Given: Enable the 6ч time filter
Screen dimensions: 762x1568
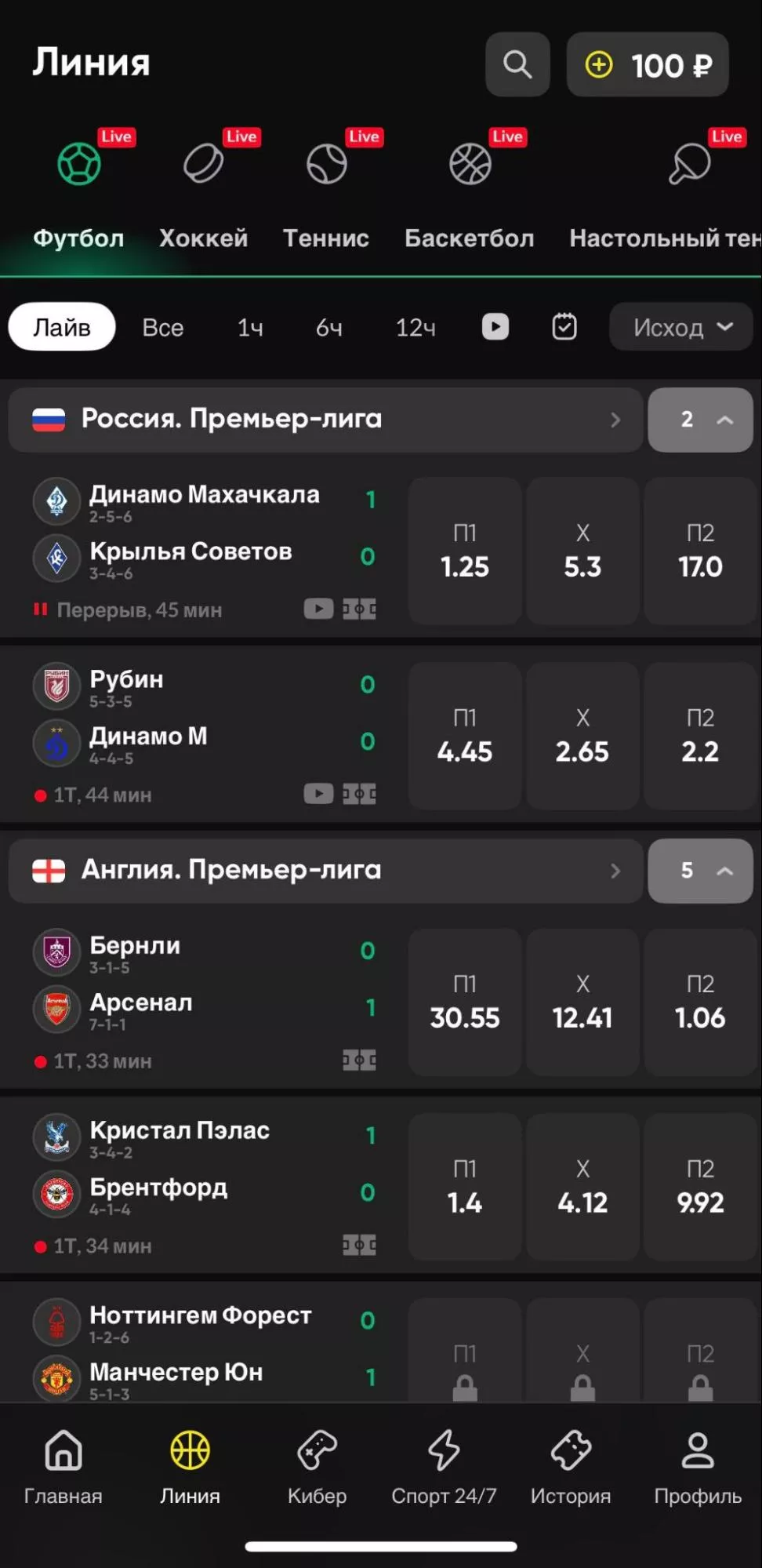Looking at the screenshot, I should [x=329, y=327].
